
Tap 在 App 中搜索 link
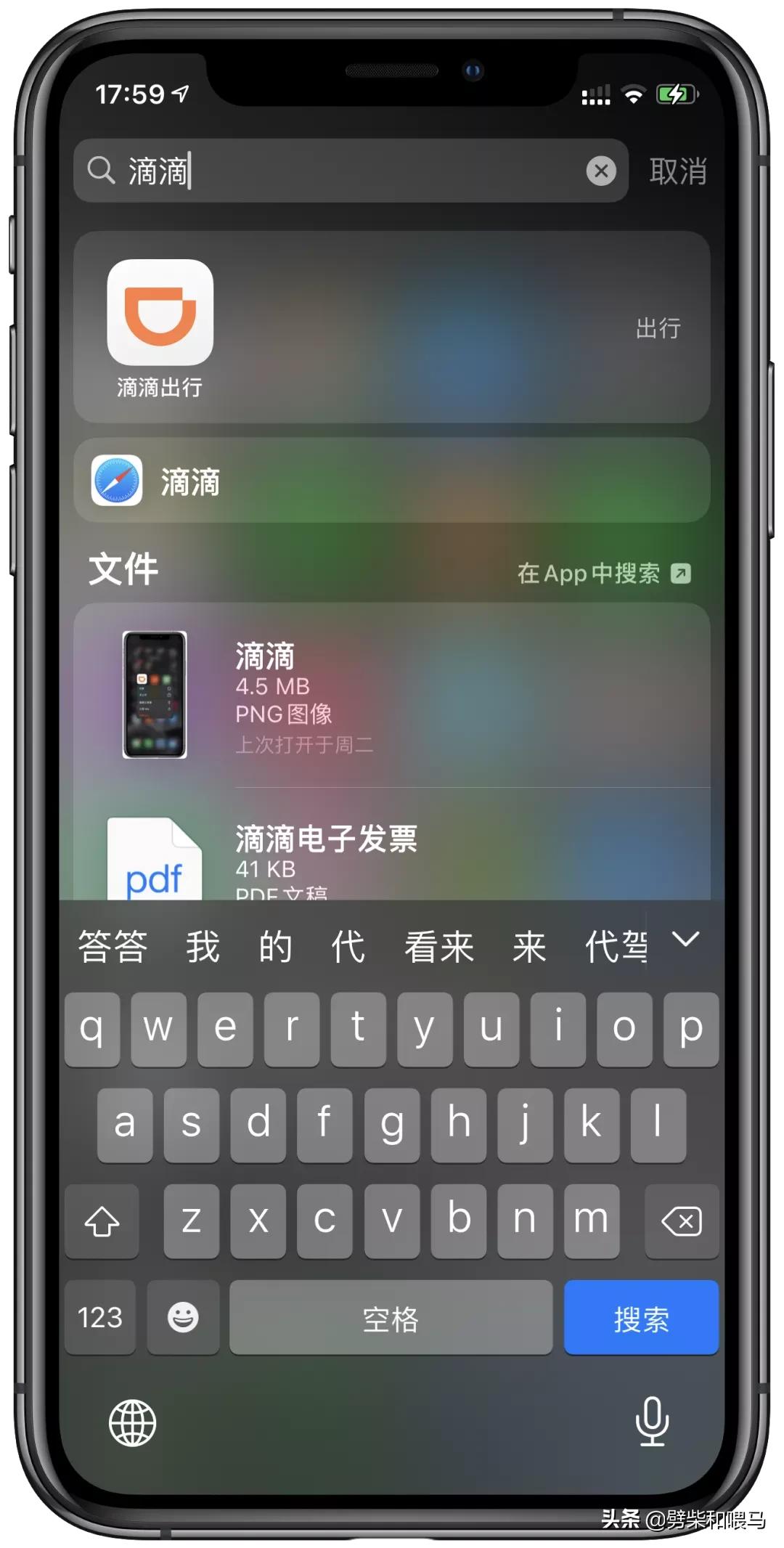click(x=603, y=574)
